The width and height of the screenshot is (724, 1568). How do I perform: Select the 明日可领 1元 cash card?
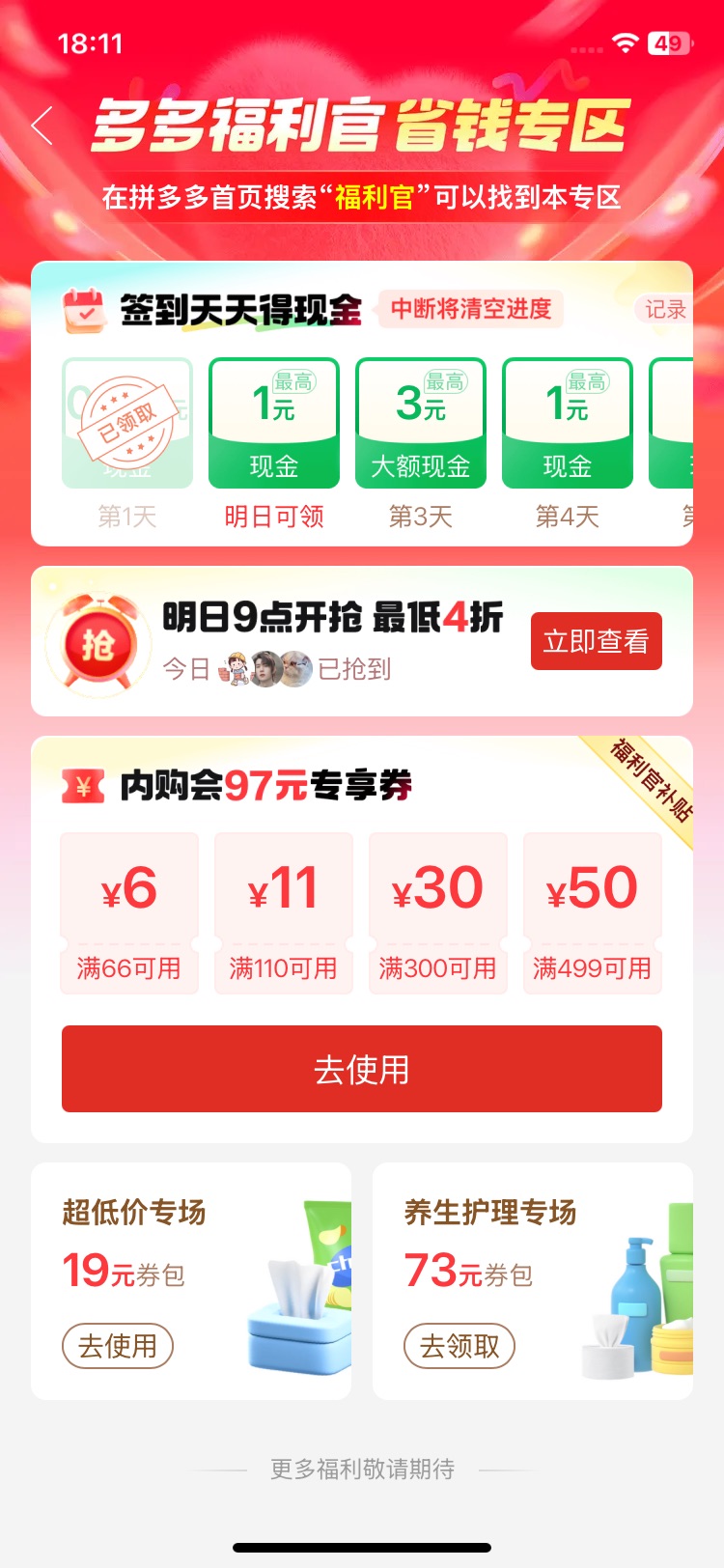coord(273,423)
